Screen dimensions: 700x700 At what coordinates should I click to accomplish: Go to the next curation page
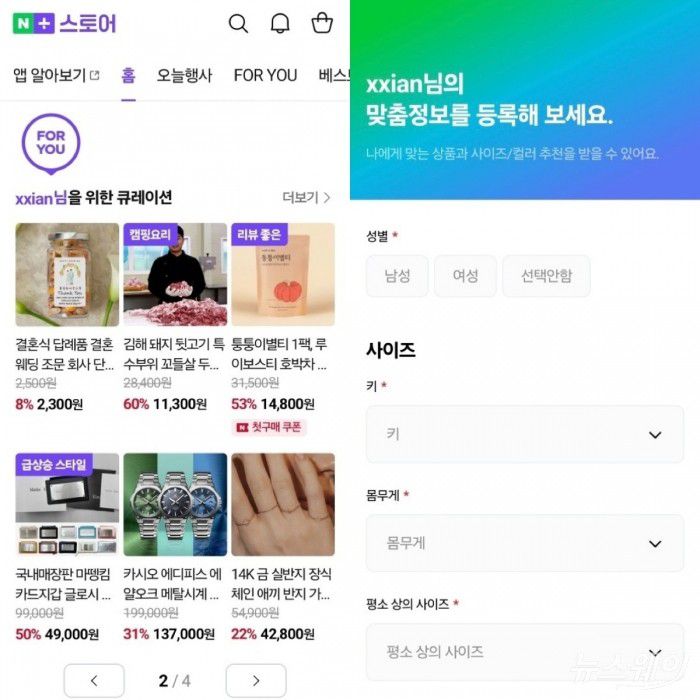(256, 681)
